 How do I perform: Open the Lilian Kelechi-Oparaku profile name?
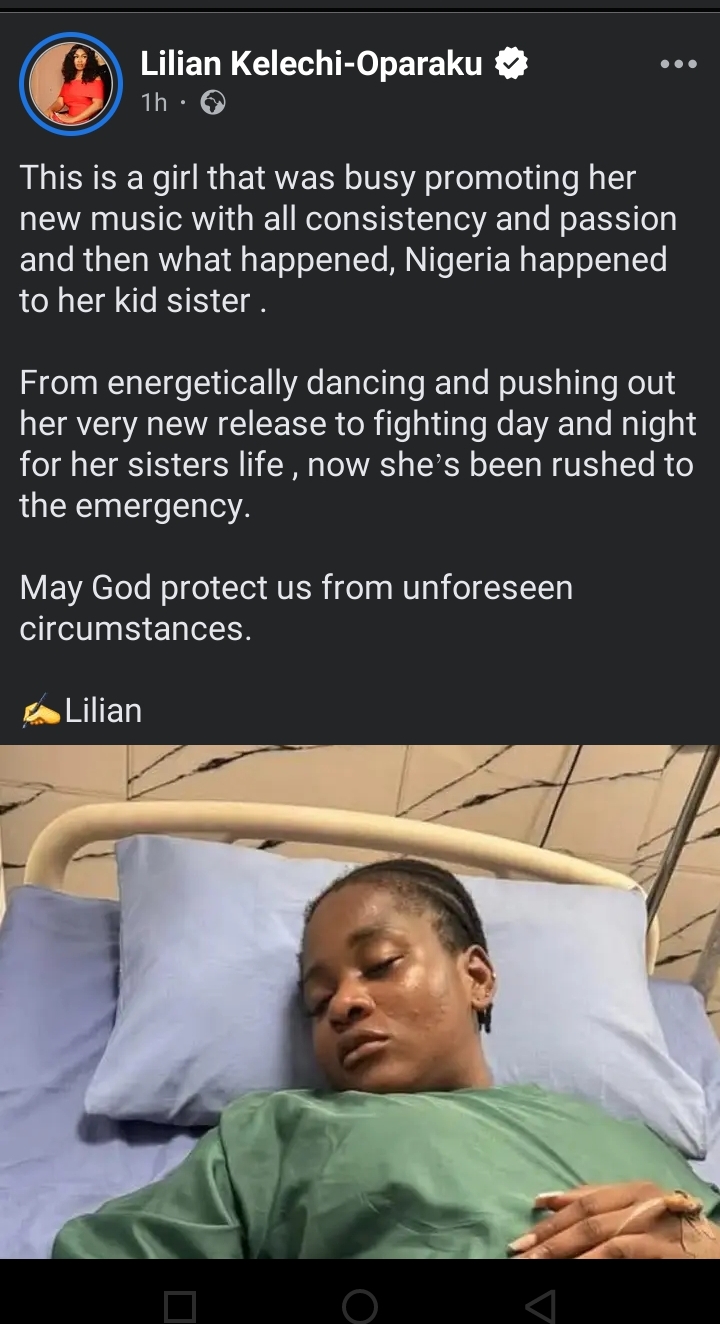(x=311, y=64)
